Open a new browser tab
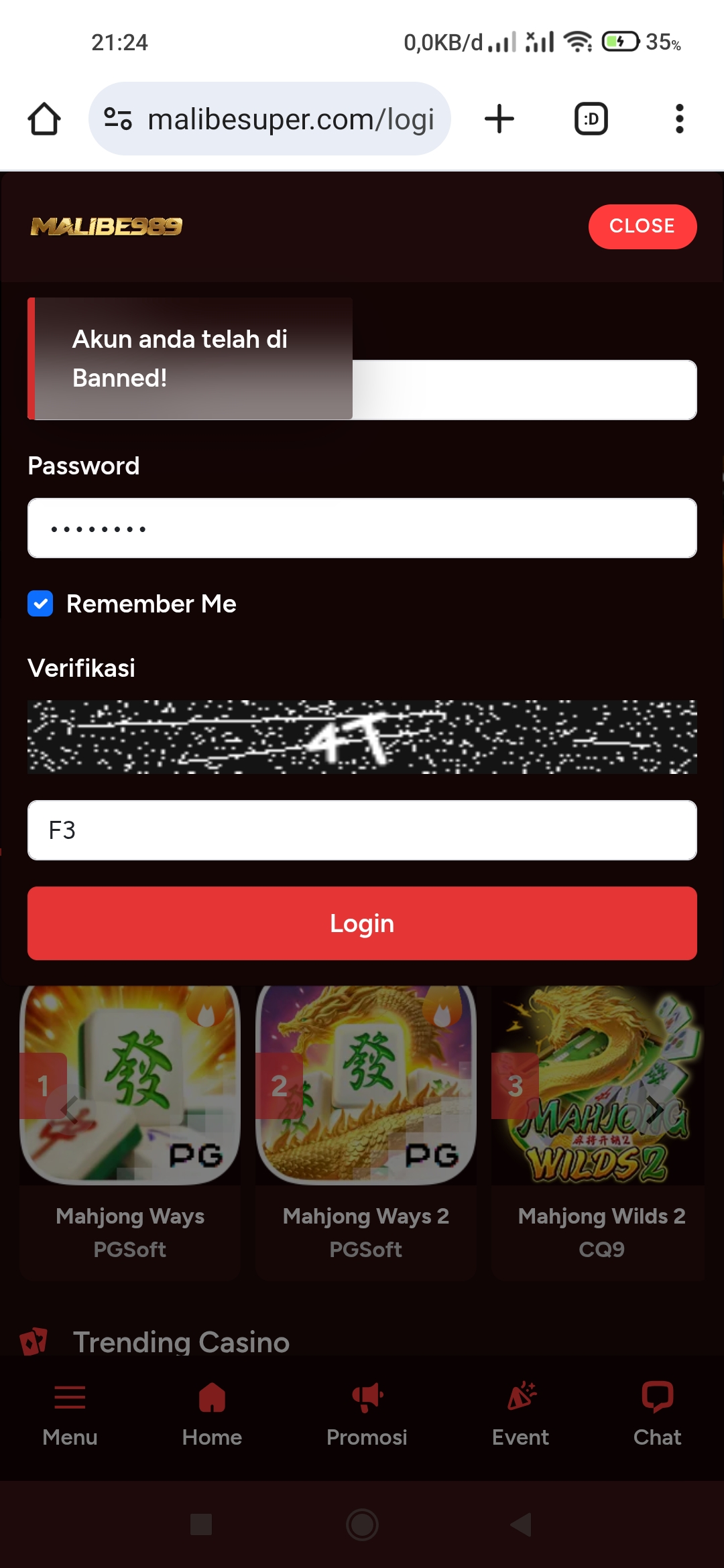This screenshot has width=724, height=1568. (499, 119)
